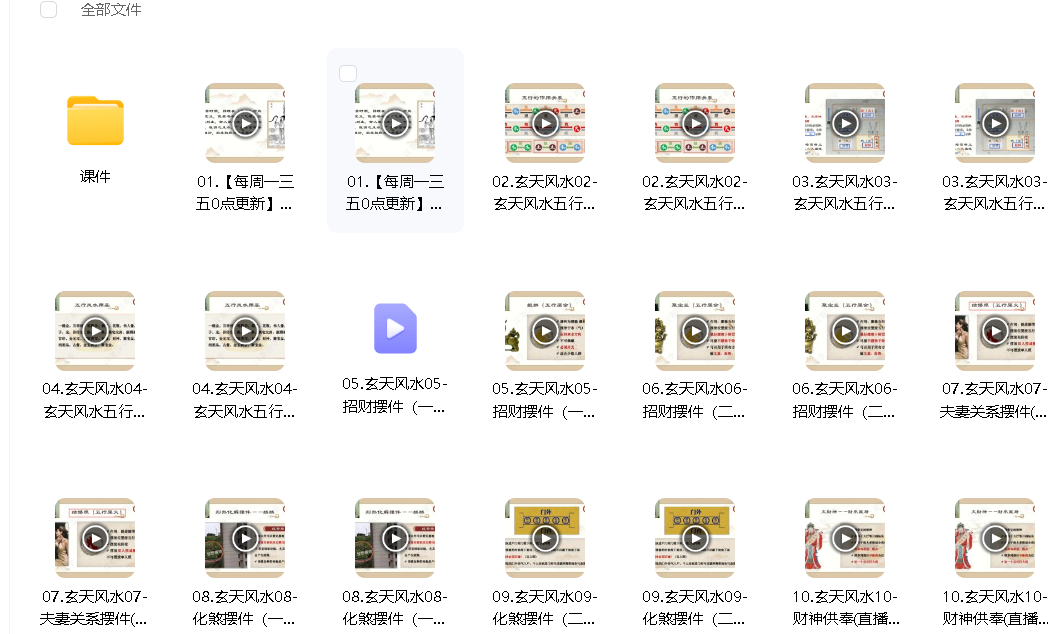This screenshot has width=1048, height=634.
Task: Open the 课件 folder
Action: (x=95, y=122)
